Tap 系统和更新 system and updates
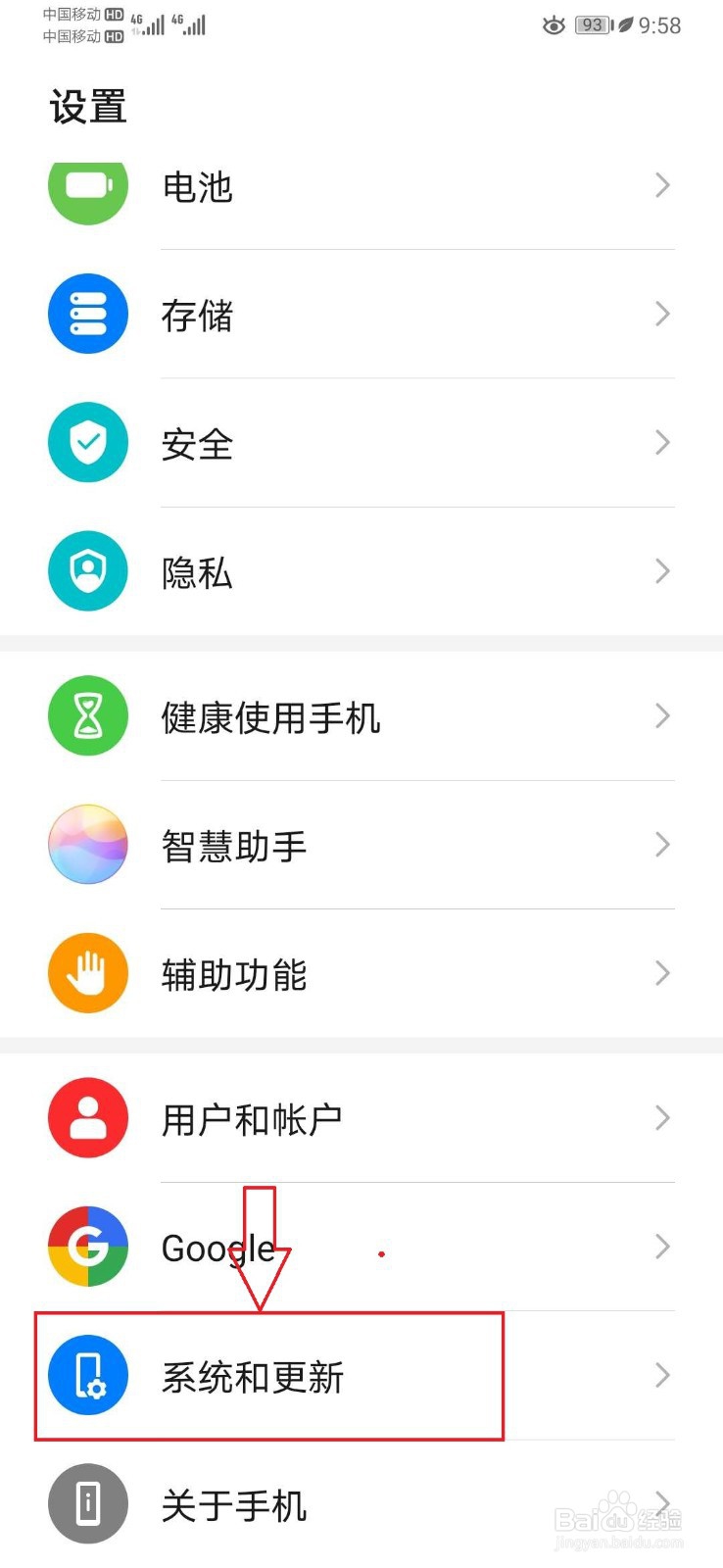 click(x=361, y=1376)
